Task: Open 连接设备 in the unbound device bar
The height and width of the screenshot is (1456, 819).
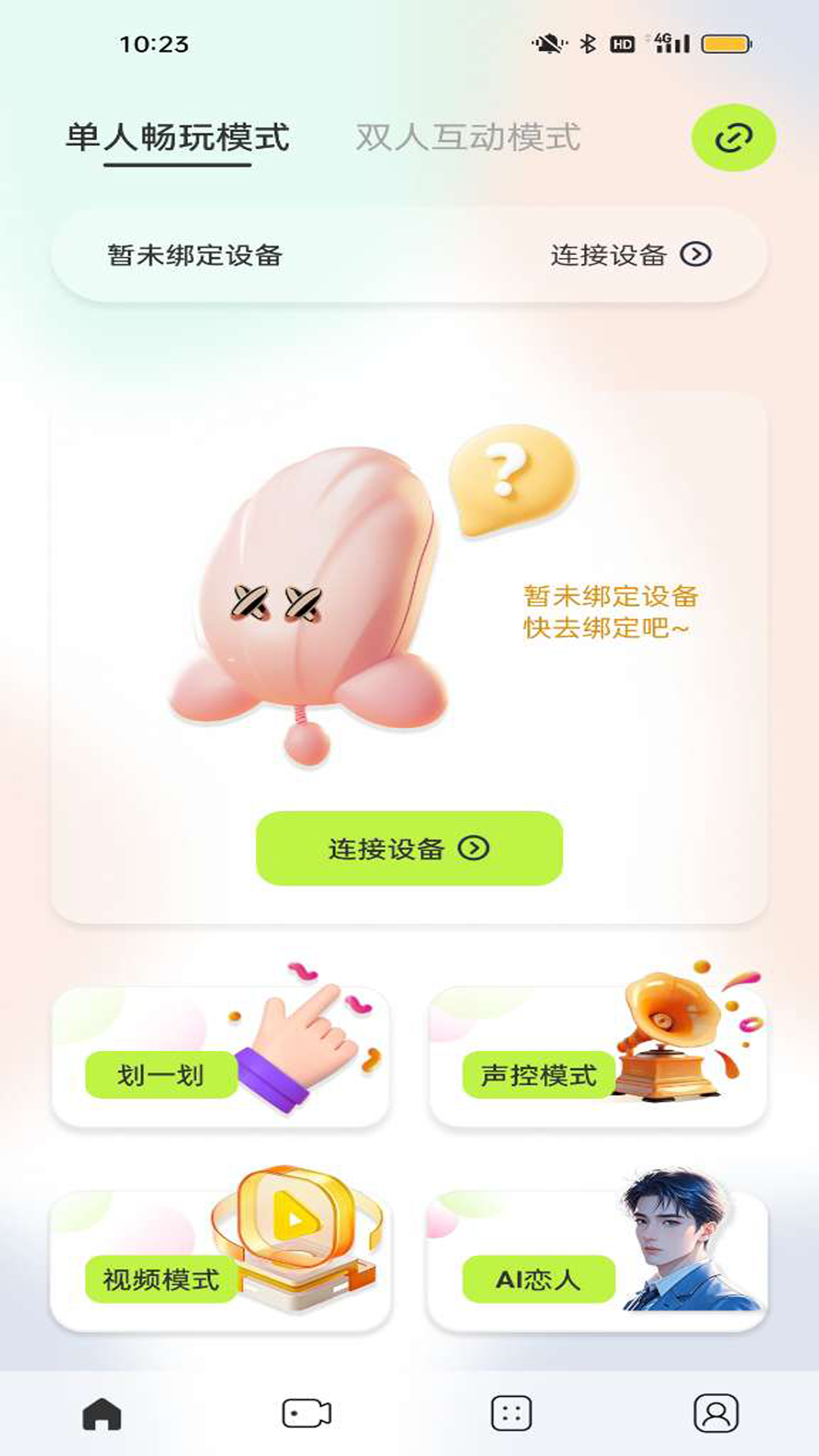Action: tap(629, 255)
